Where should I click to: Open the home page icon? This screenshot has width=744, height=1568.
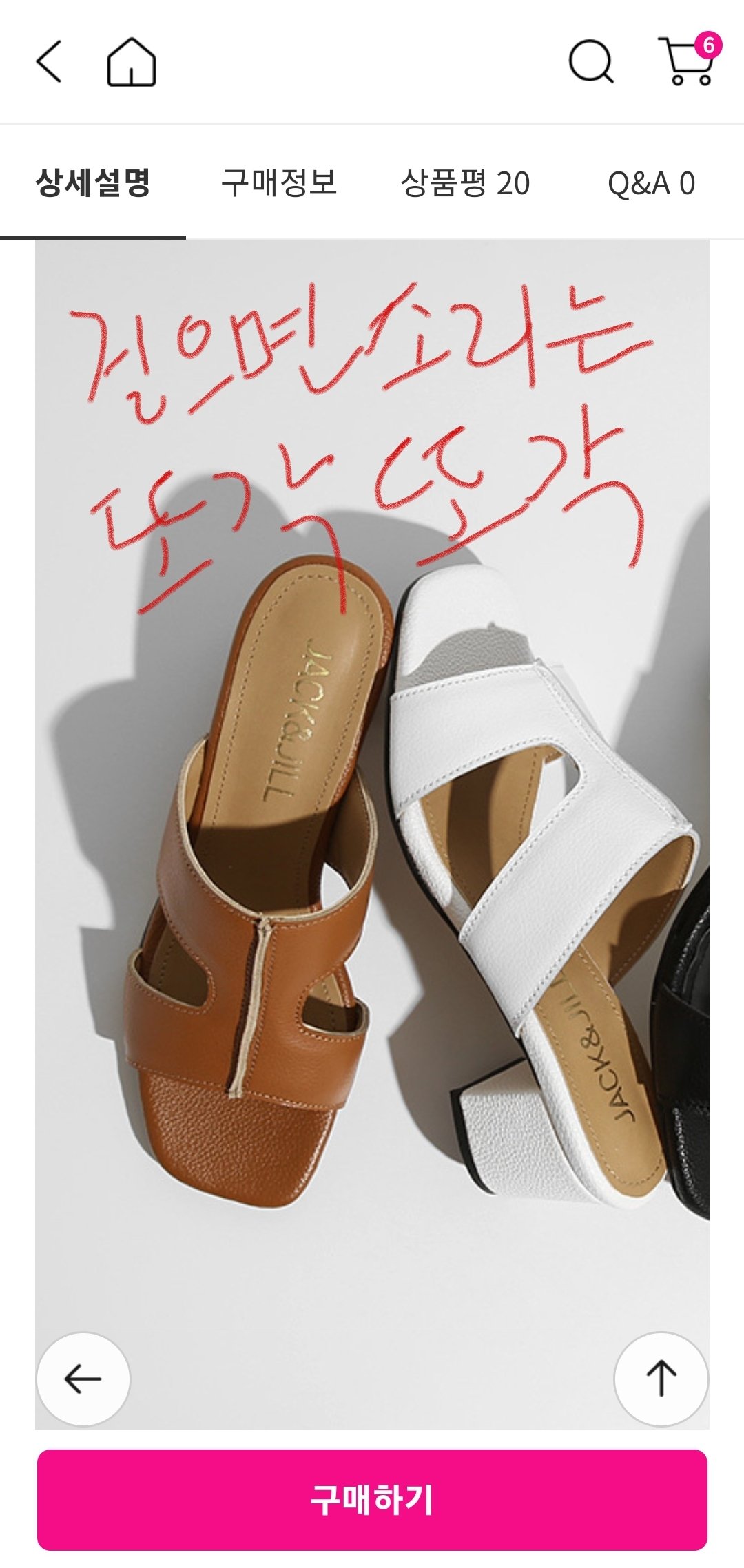tap(131, 62)
